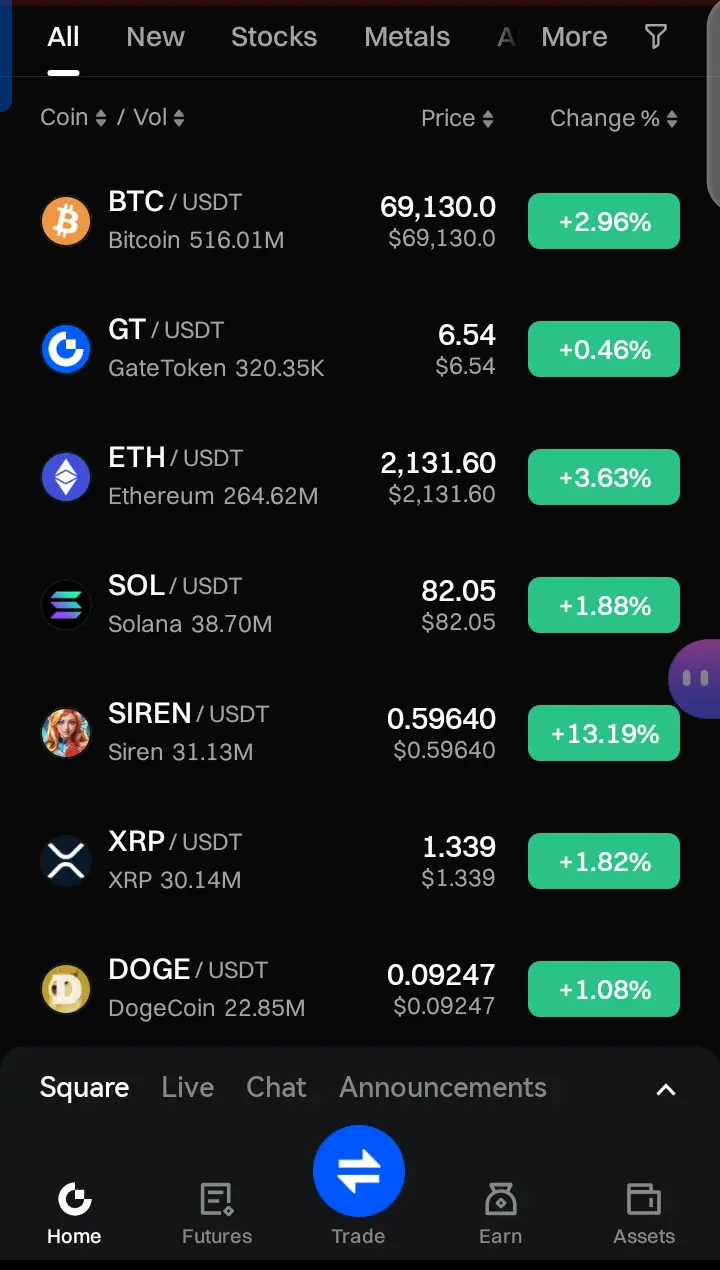Image resolution: width=720 pixels, height=1270 pixels.
Task: Switch to the Stocks tab
Action: click(x=273, y=37)
